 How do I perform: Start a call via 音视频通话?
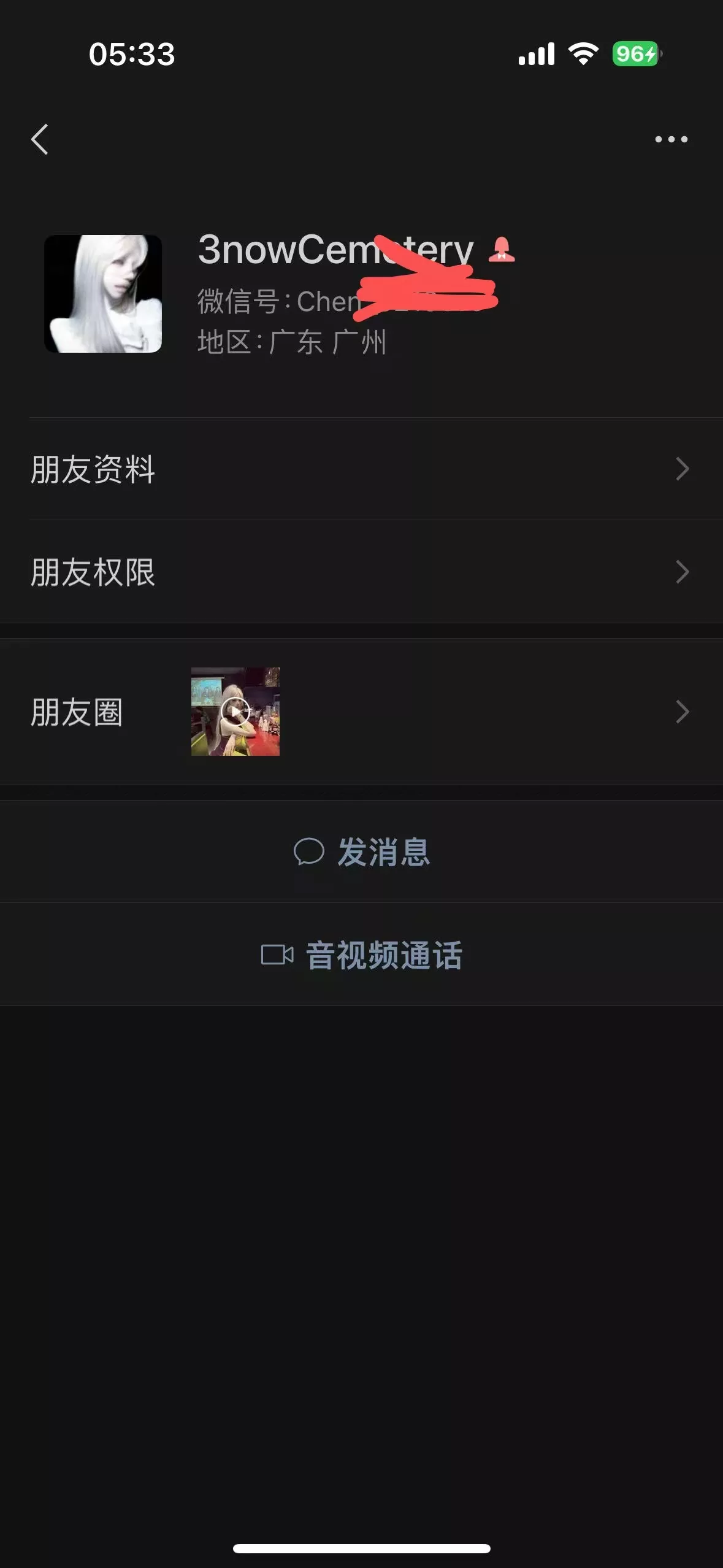point(361,955)
